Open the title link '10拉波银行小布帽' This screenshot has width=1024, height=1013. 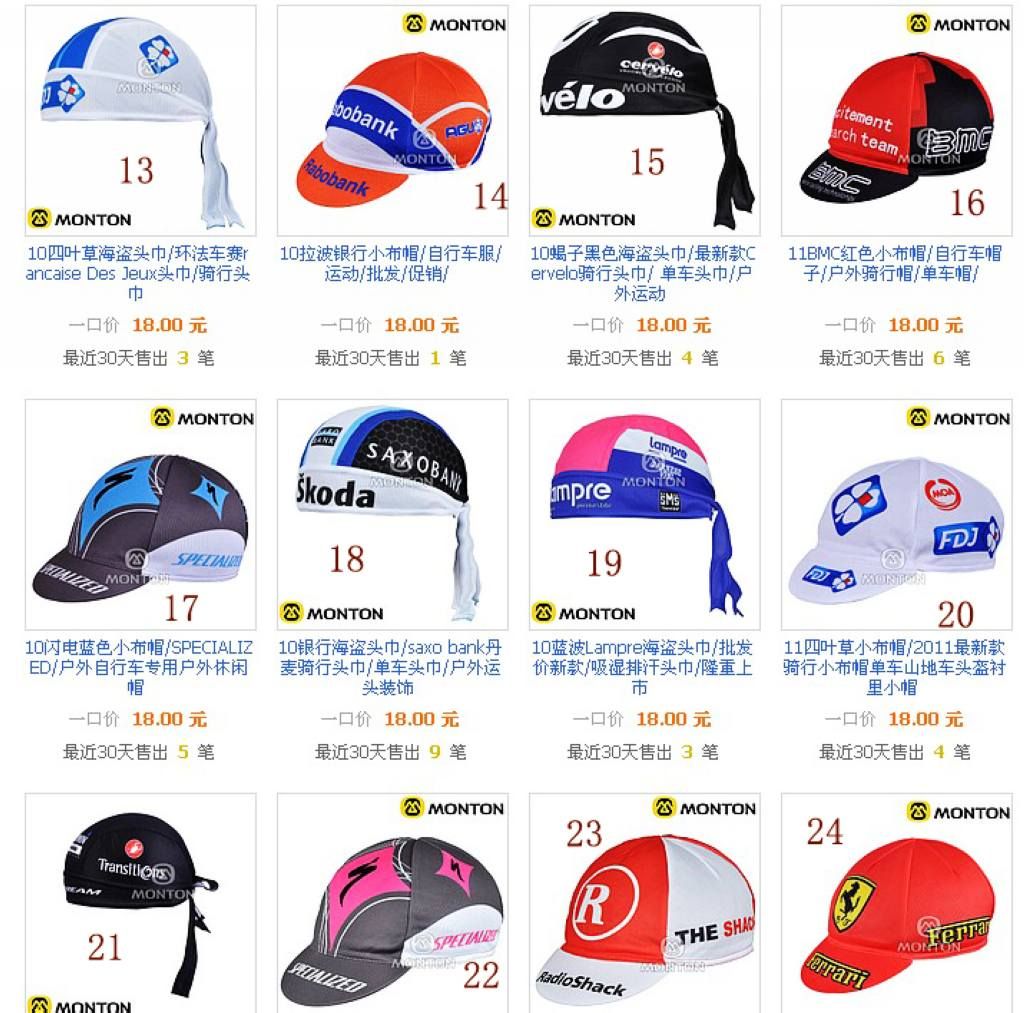coord(392,264)
